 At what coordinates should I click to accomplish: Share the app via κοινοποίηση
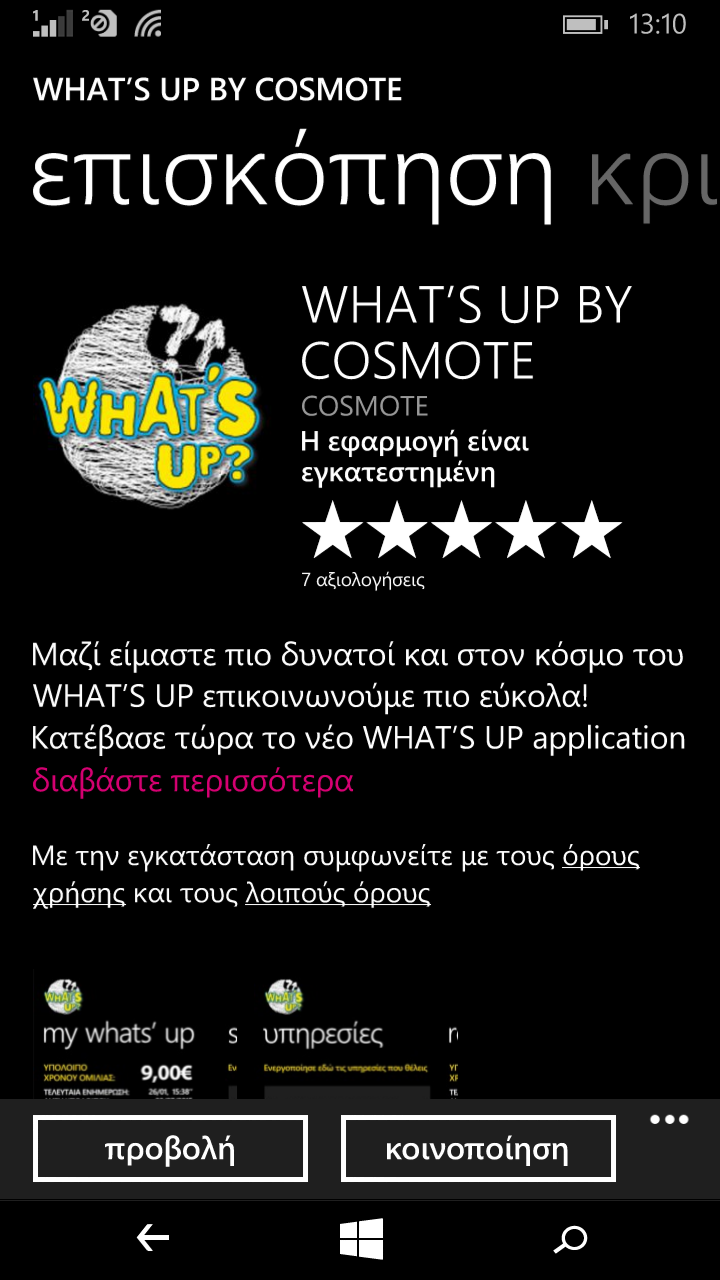click(x=477, y=1149)
